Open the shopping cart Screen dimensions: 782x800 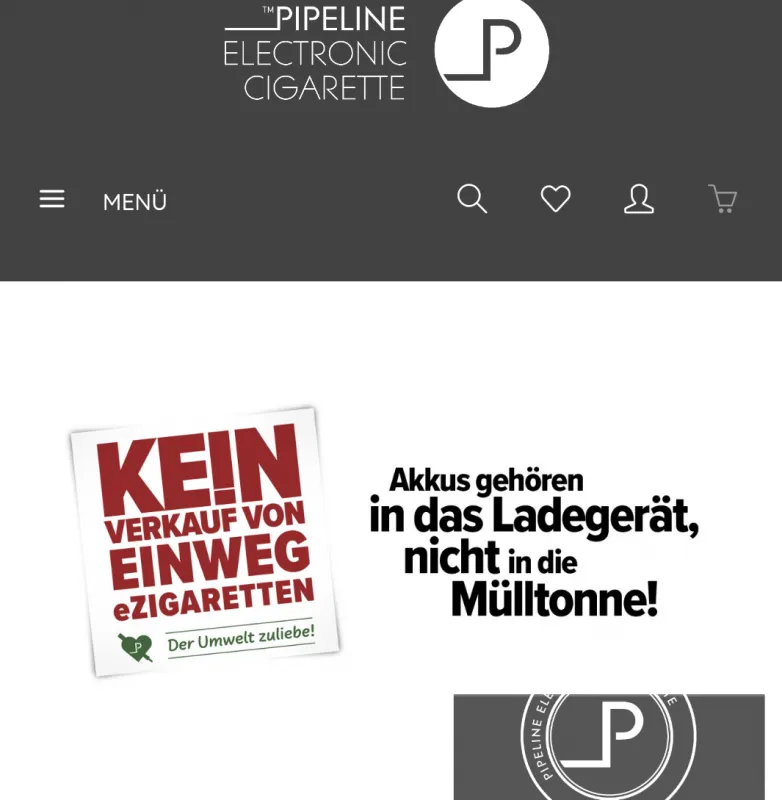(x=722, y=199)
